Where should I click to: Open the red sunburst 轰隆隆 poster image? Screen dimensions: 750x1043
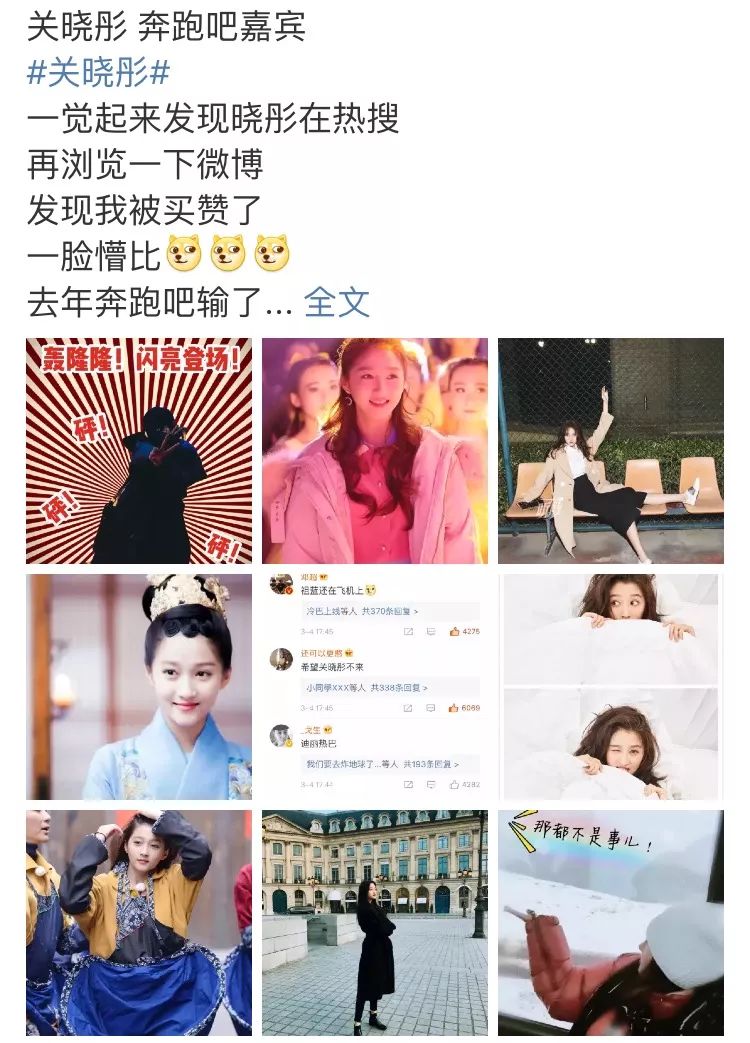pyautogui.click(x=139, y=451)
